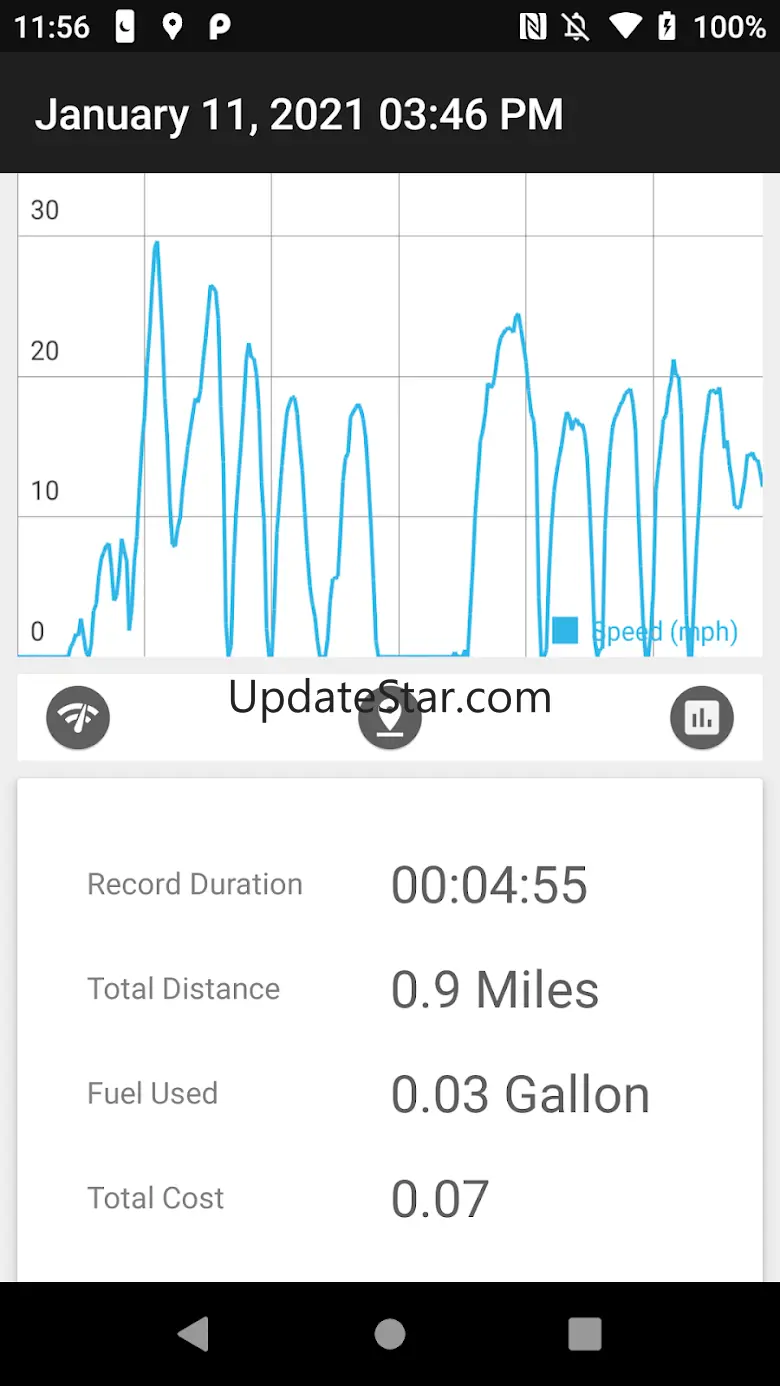
Task: Open the bar chart statistics icon
Action: pyautogui.click(x=702, y=717)
